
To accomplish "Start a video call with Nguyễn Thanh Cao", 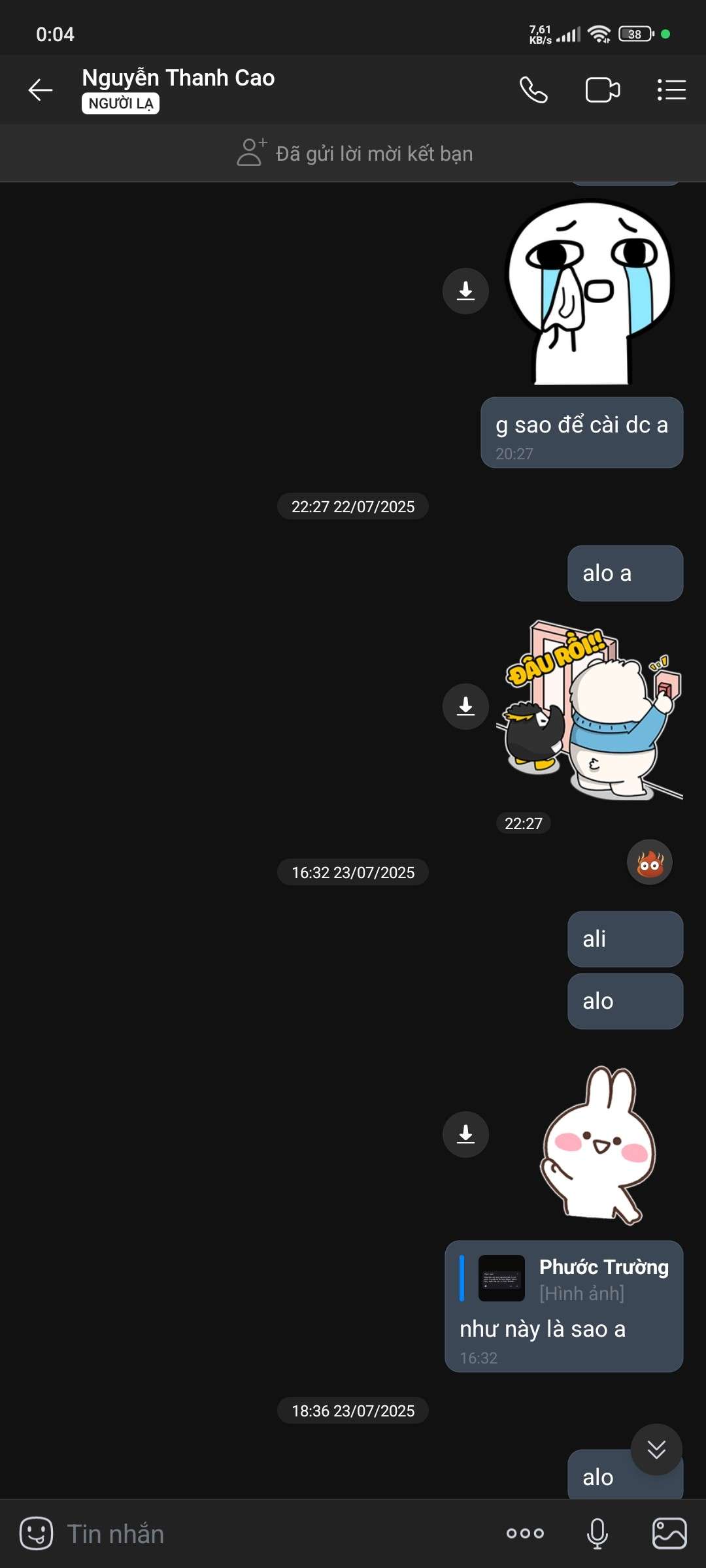I will click(603, 90).
